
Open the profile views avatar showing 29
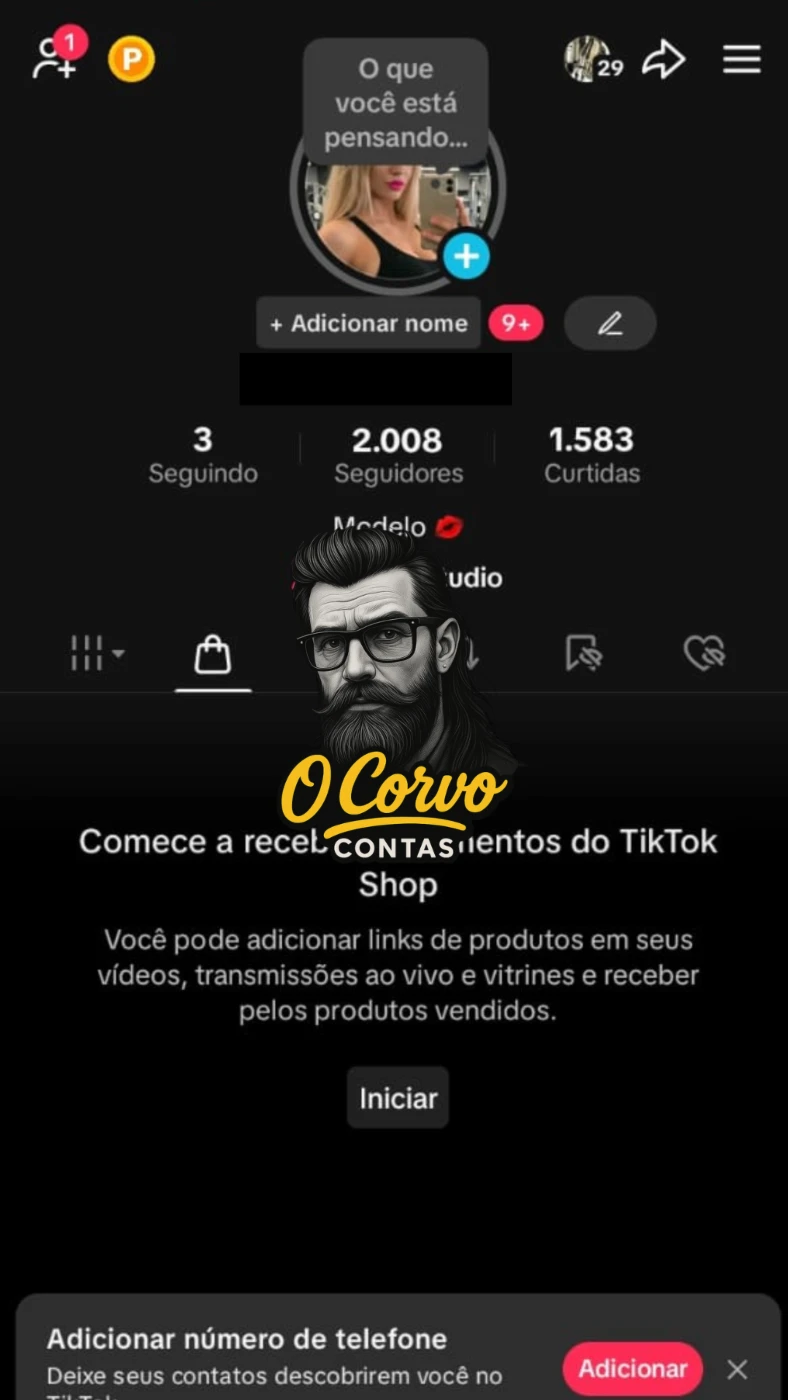coord(593,59)
